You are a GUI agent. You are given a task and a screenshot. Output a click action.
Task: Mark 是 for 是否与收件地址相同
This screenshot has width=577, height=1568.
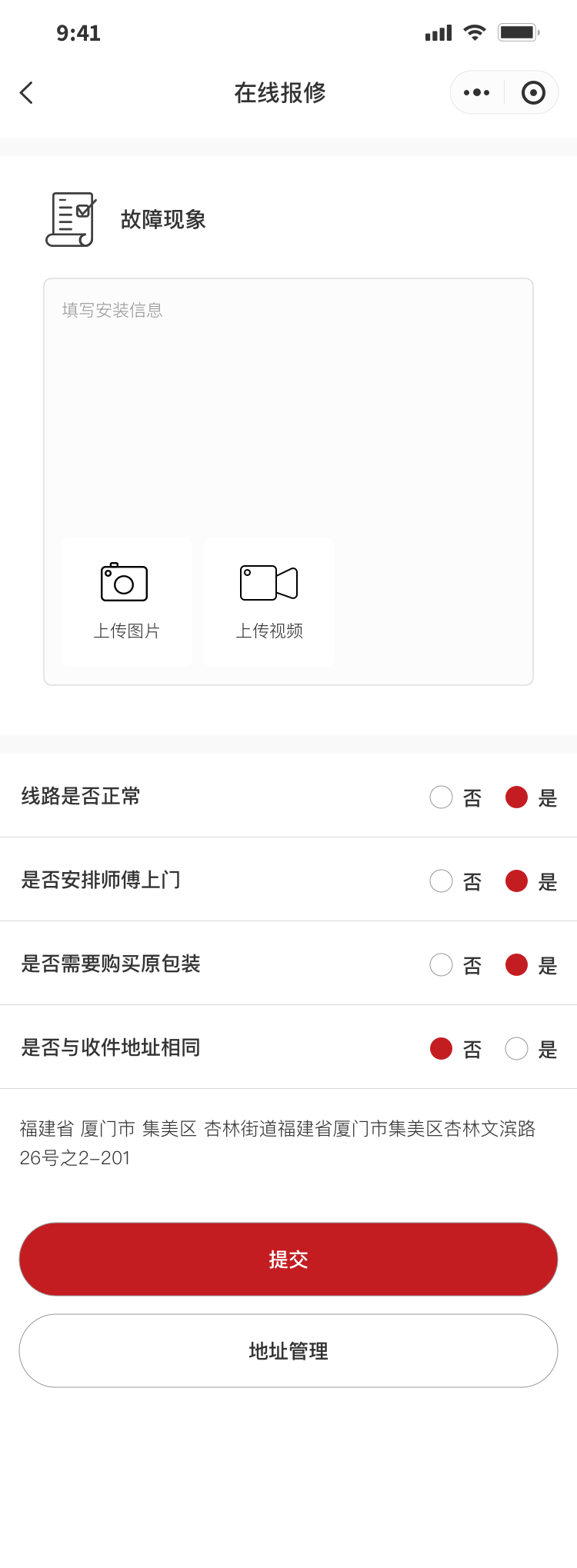coord(517,1049)
